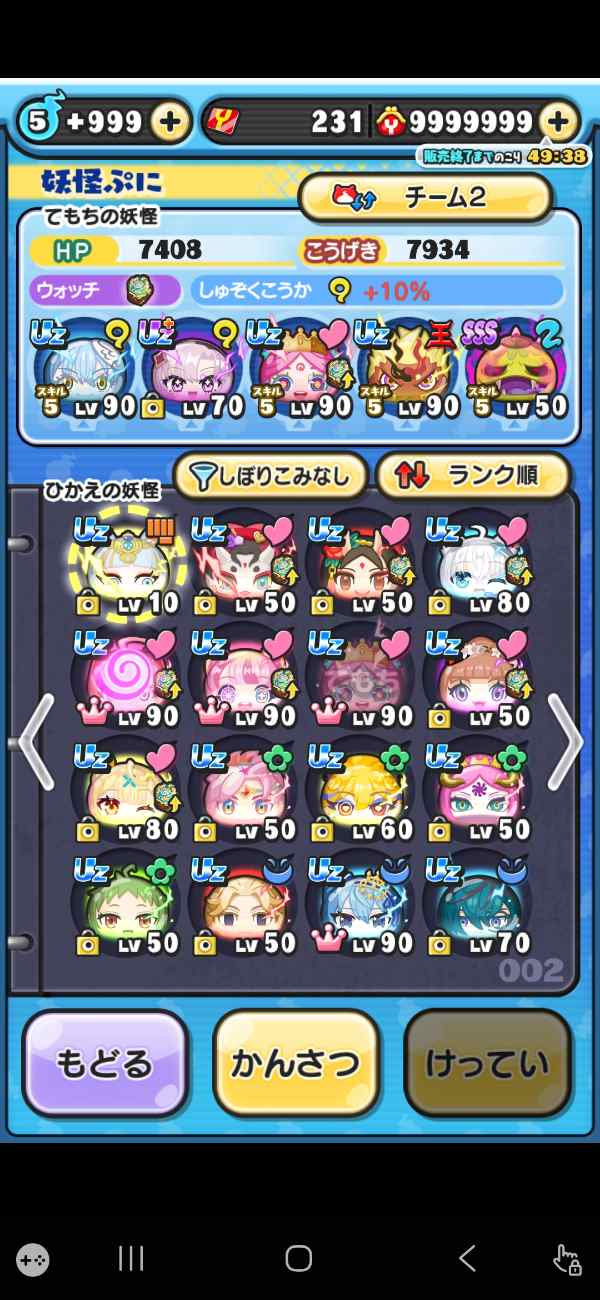Go to next page of reserve yokai
600x1300 pixels.
coord(565,742)
